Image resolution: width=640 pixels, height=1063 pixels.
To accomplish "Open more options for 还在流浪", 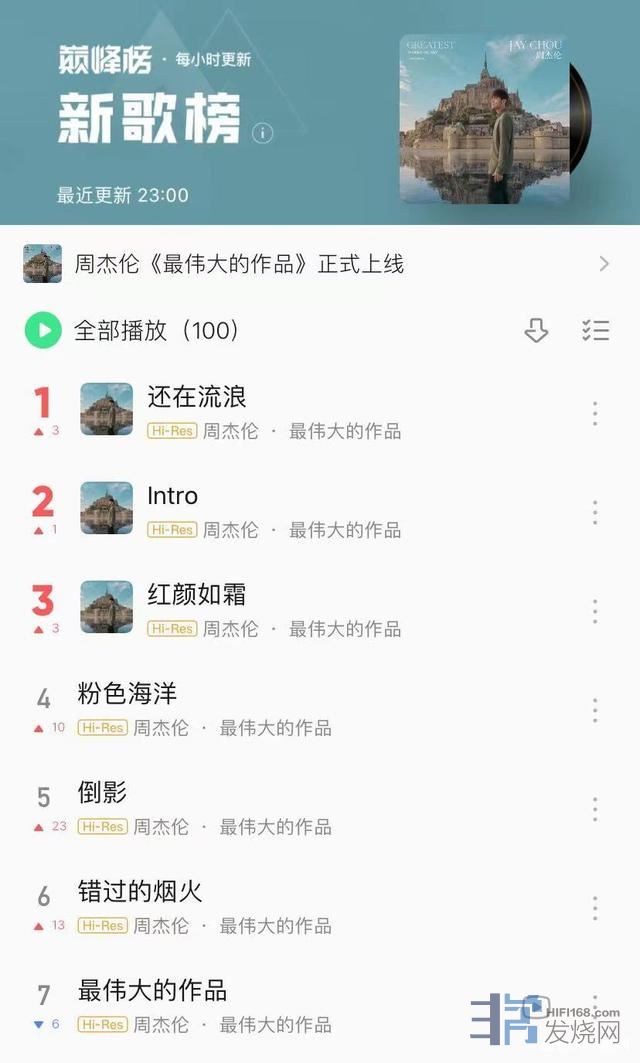I will (x=595, y=413).
